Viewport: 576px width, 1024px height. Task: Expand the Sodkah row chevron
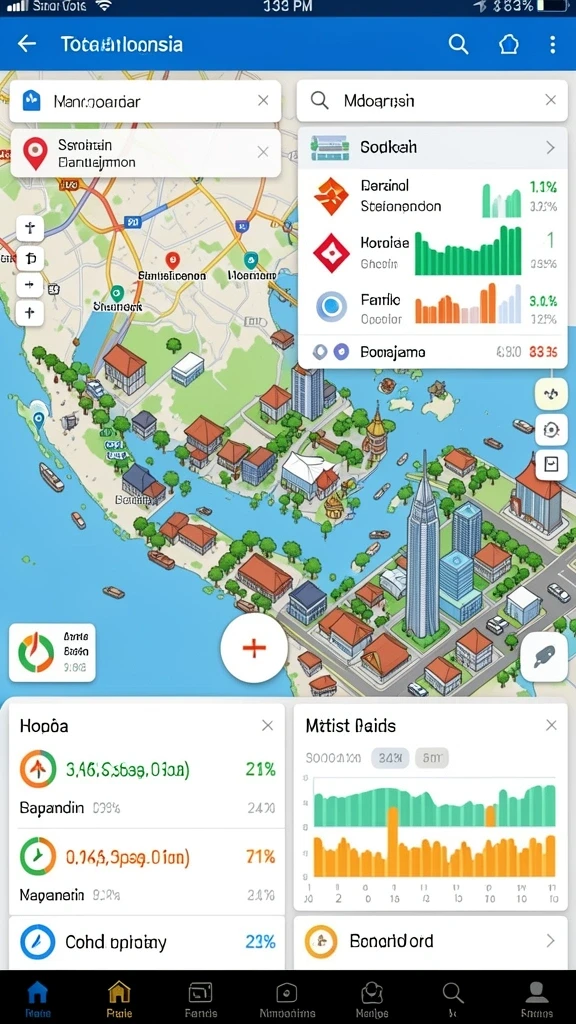coord(551,148)
